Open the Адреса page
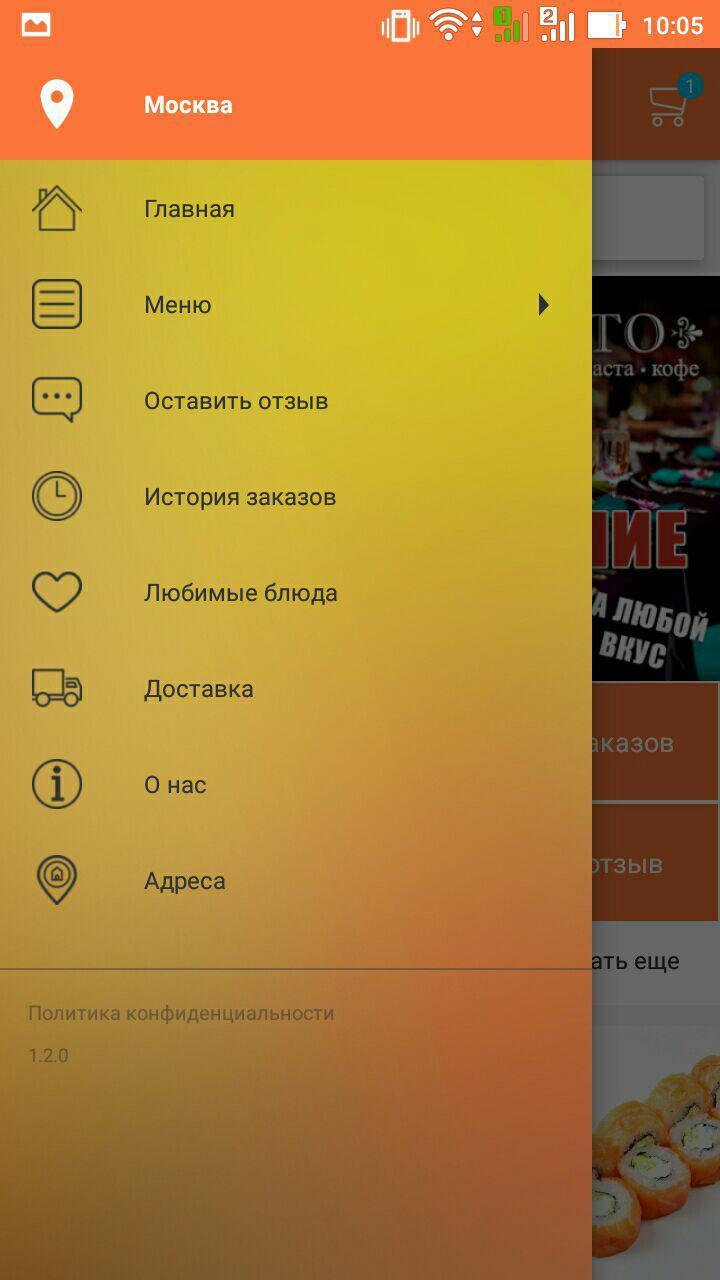 coord(185,880)
